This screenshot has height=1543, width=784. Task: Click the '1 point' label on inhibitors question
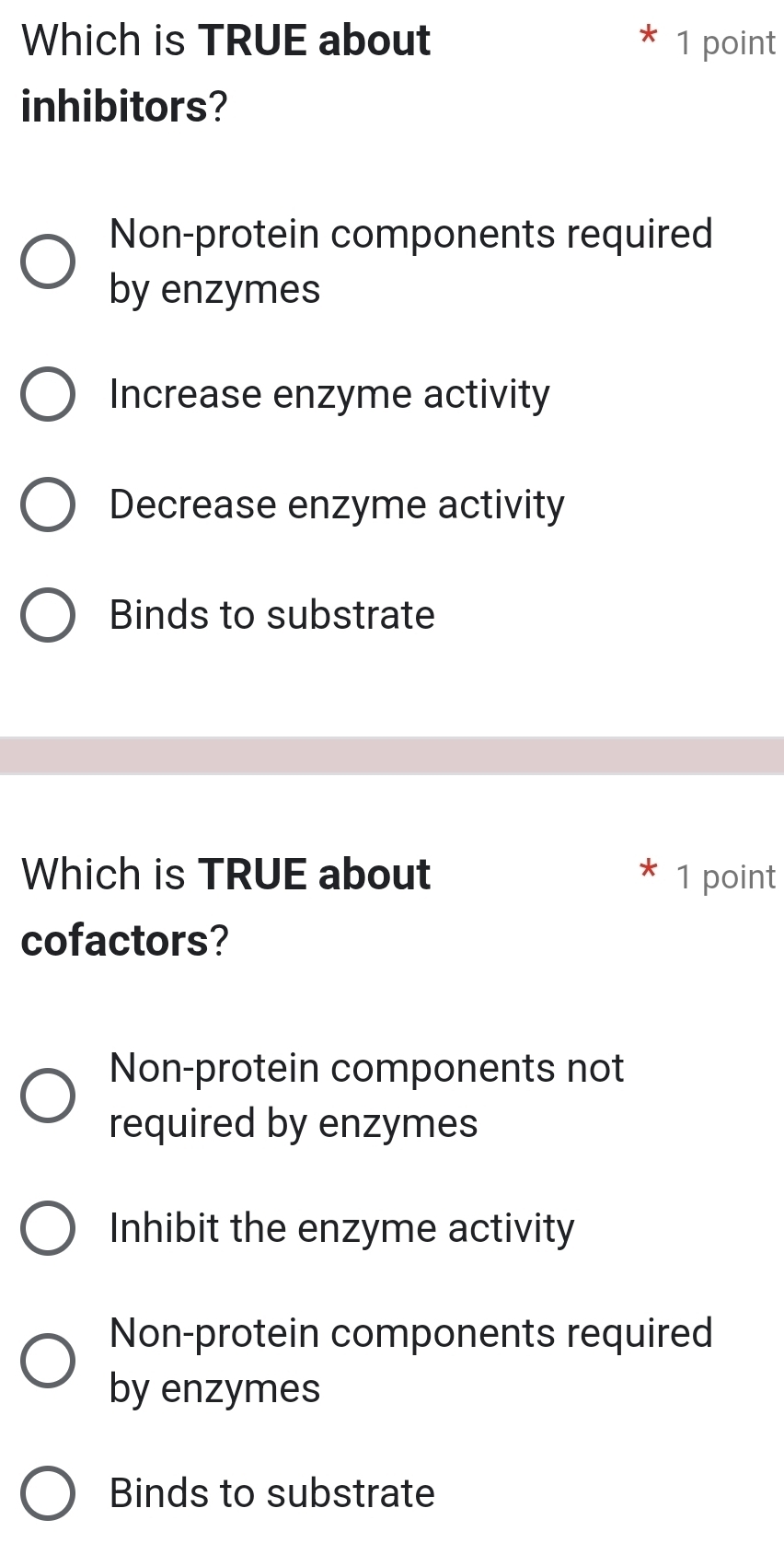(x=727, y=42)
